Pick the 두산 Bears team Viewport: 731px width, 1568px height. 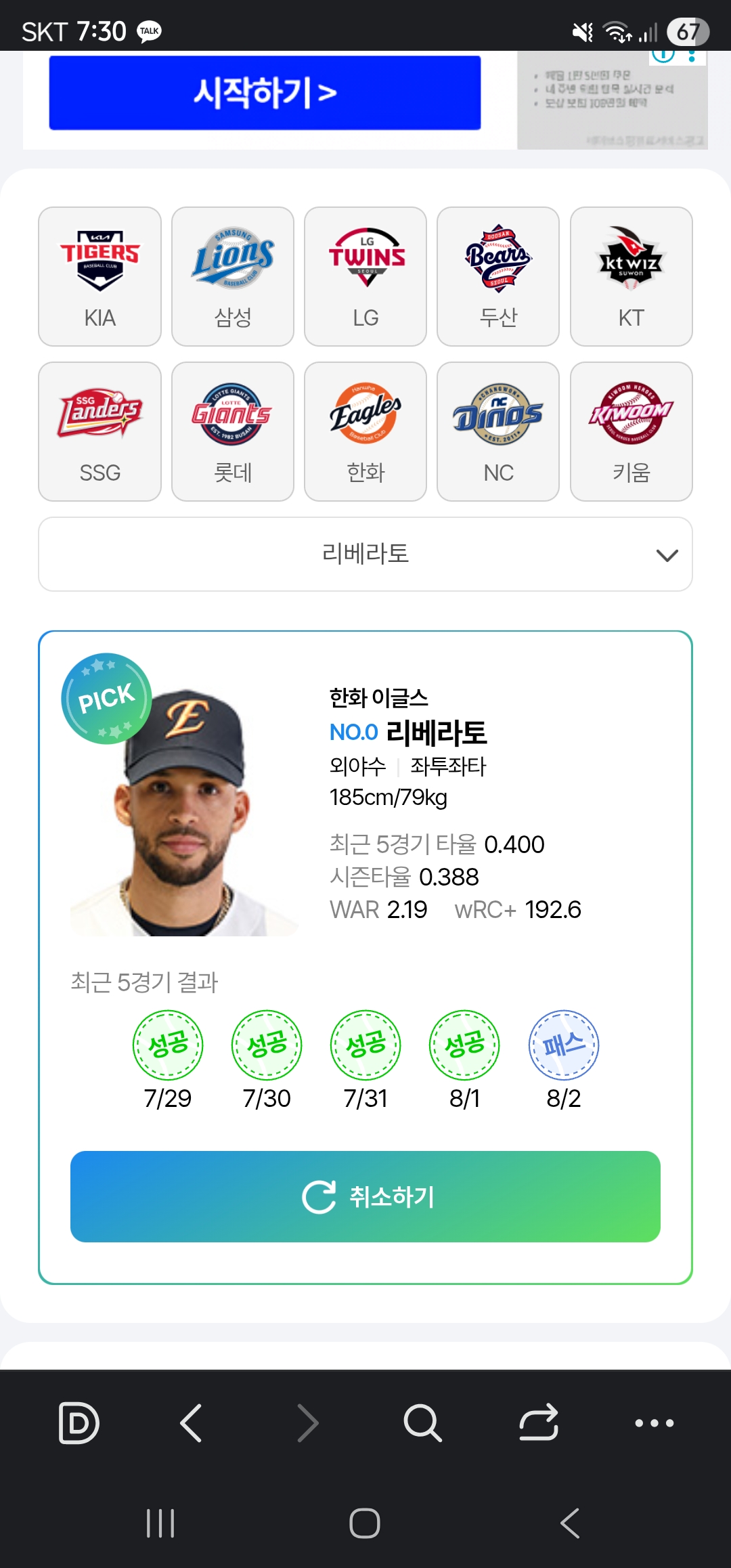click(498, 276)
